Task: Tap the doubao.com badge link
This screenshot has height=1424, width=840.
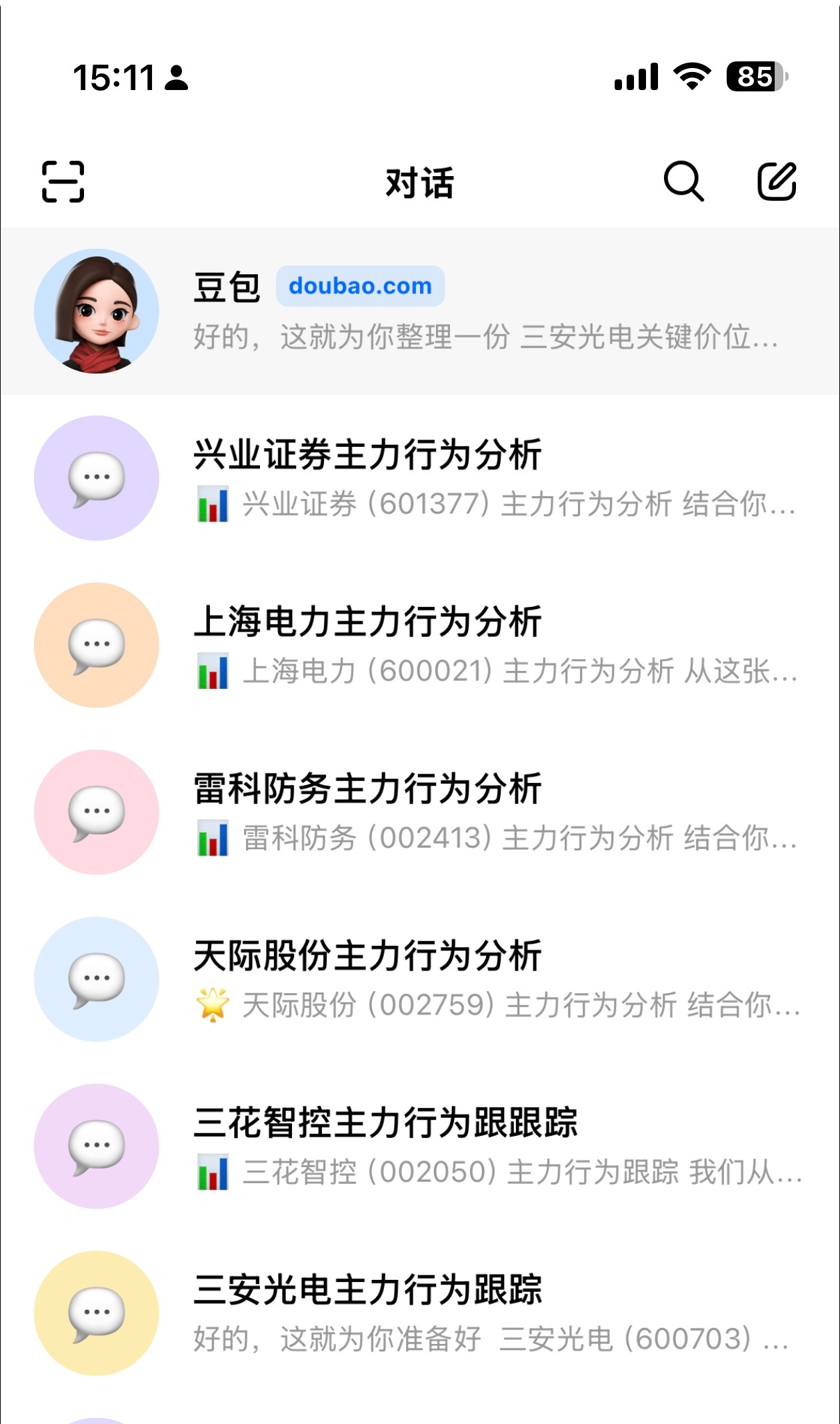Action: [x=360, y=285]
